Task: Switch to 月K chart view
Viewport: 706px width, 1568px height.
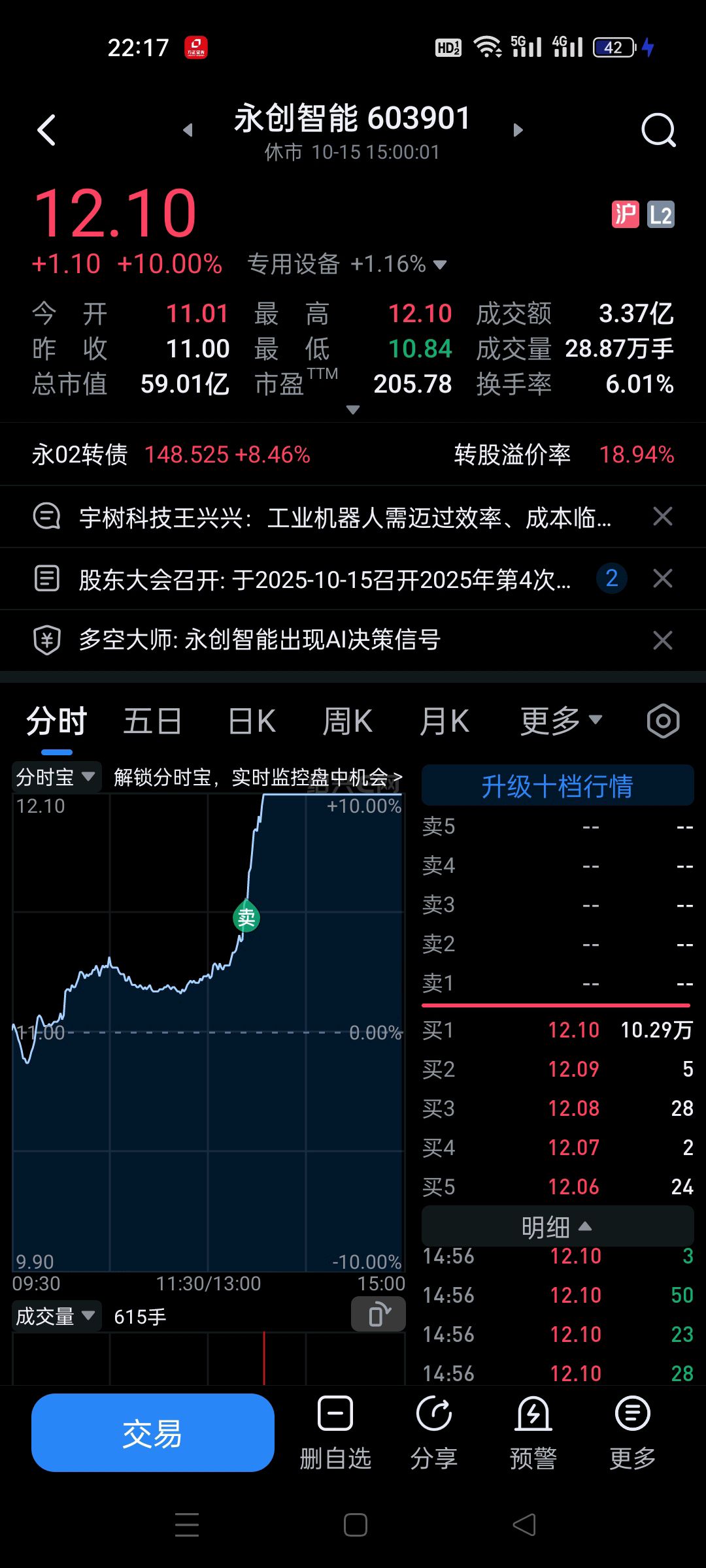Action: 445,722
